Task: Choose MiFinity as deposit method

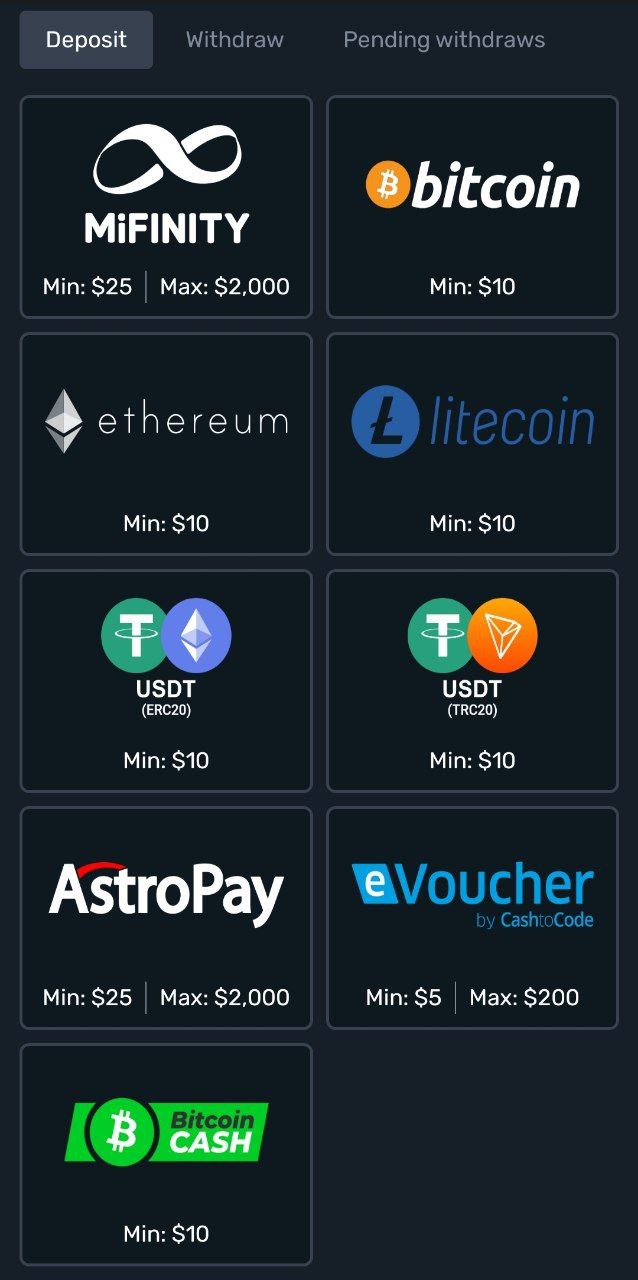Action: coord(166,207)
